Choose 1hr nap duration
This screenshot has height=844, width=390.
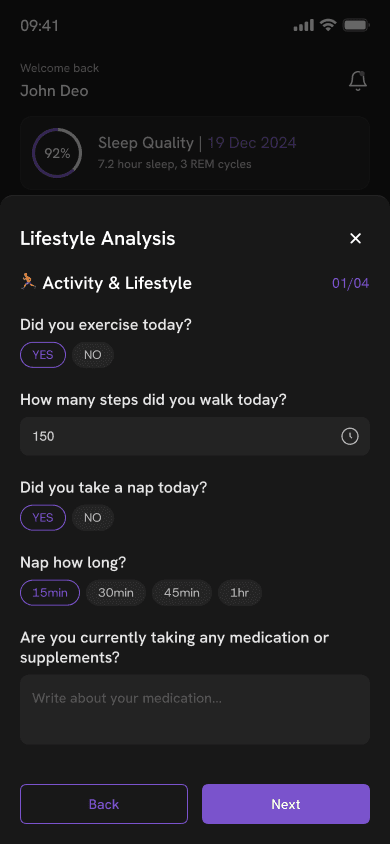click(240, 593)
